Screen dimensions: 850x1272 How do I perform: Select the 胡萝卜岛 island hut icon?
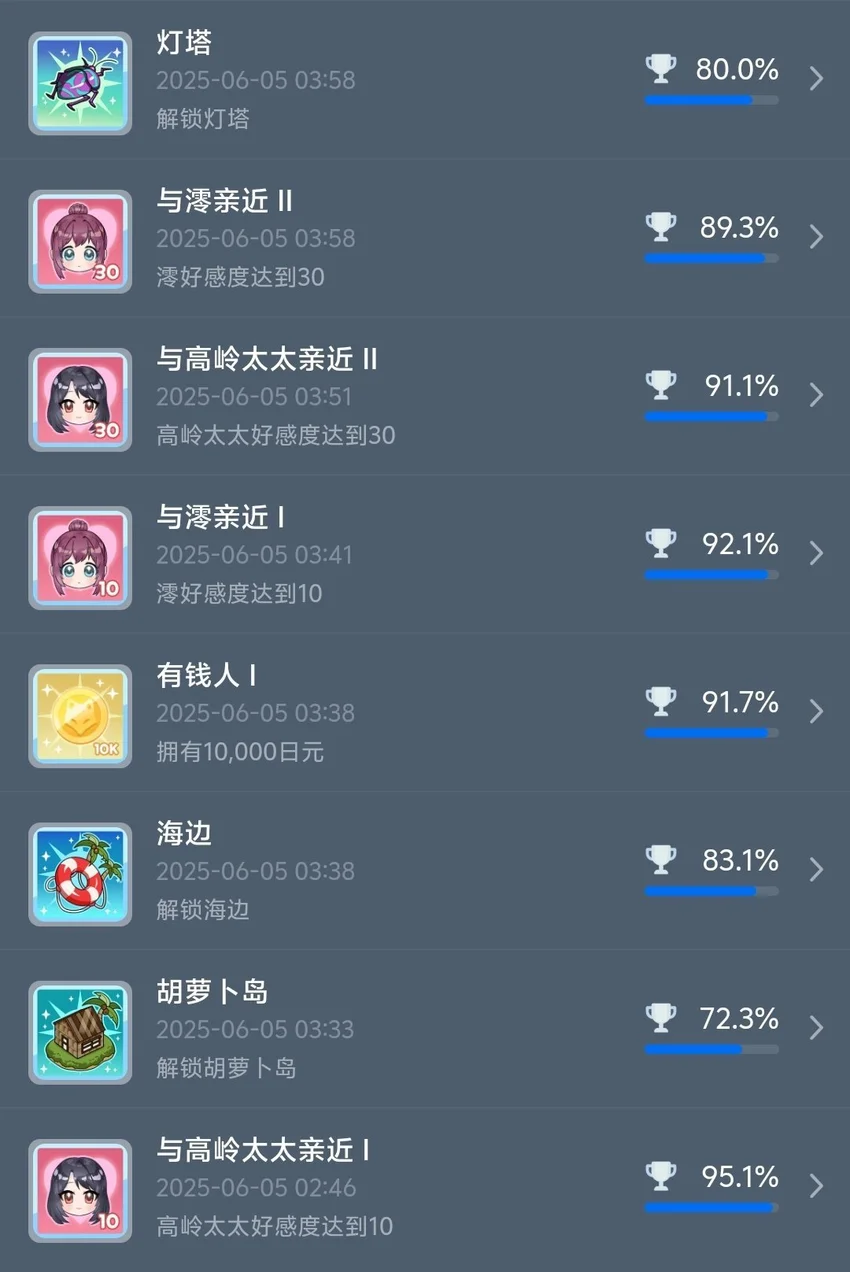(x=80, y=1033)
